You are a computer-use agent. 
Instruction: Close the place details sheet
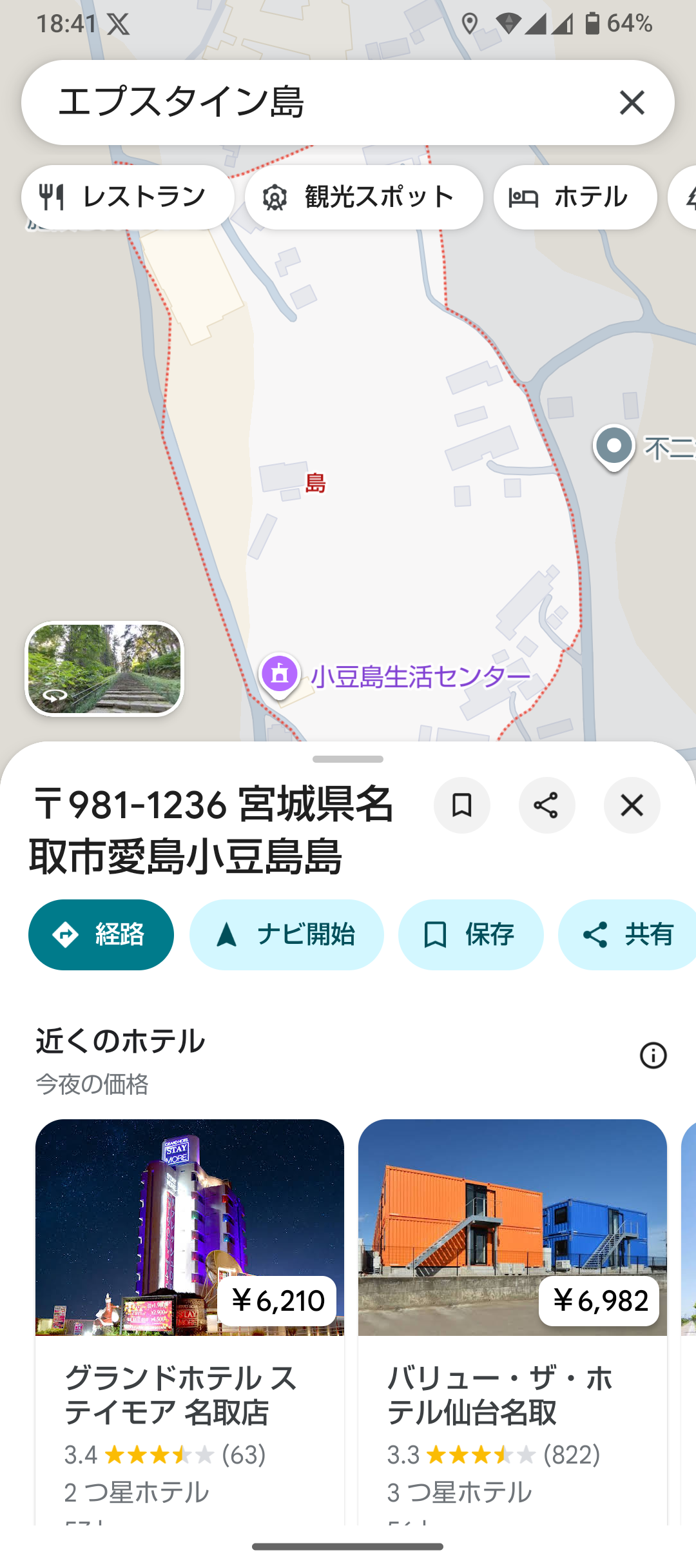click(x=632, y=805)
